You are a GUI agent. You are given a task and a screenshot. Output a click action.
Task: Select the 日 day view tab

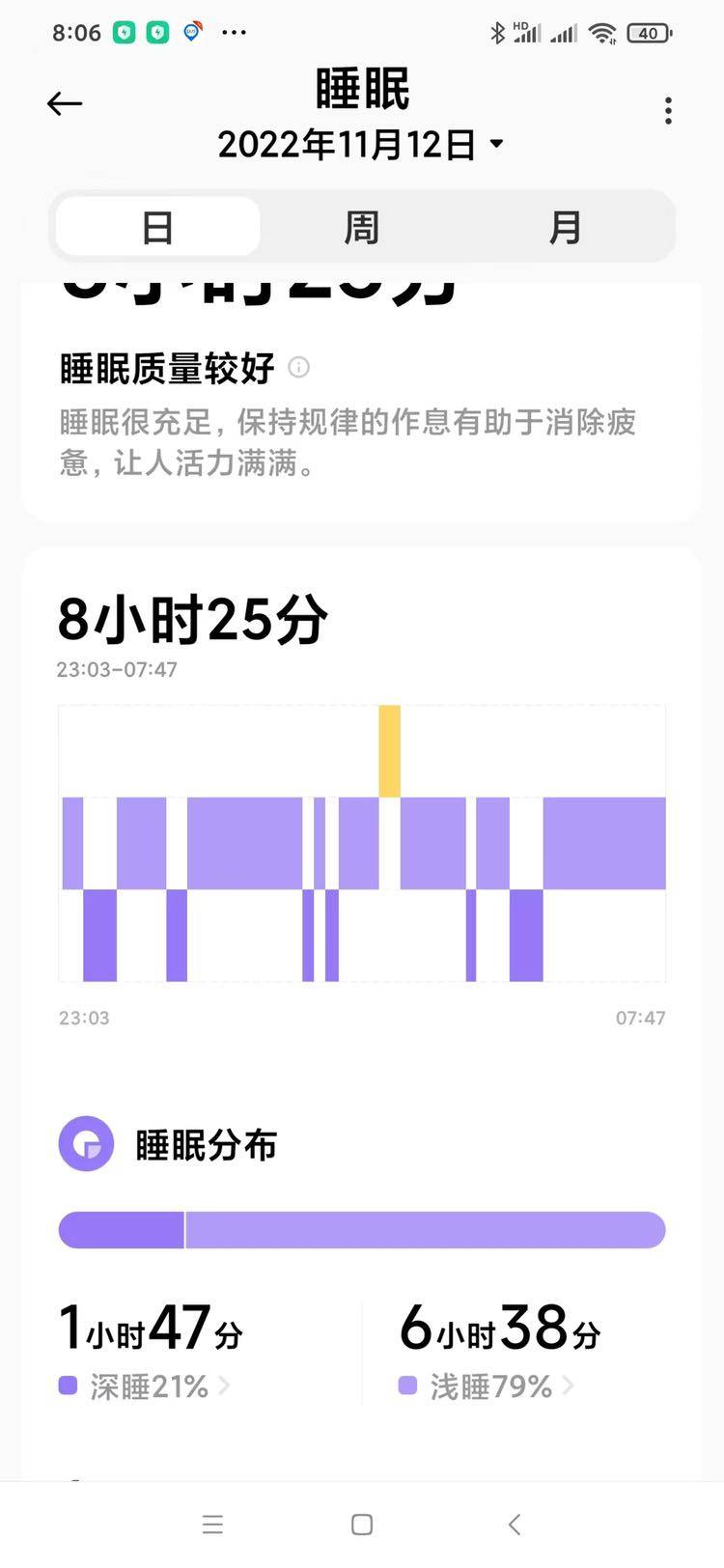[157, 228]
